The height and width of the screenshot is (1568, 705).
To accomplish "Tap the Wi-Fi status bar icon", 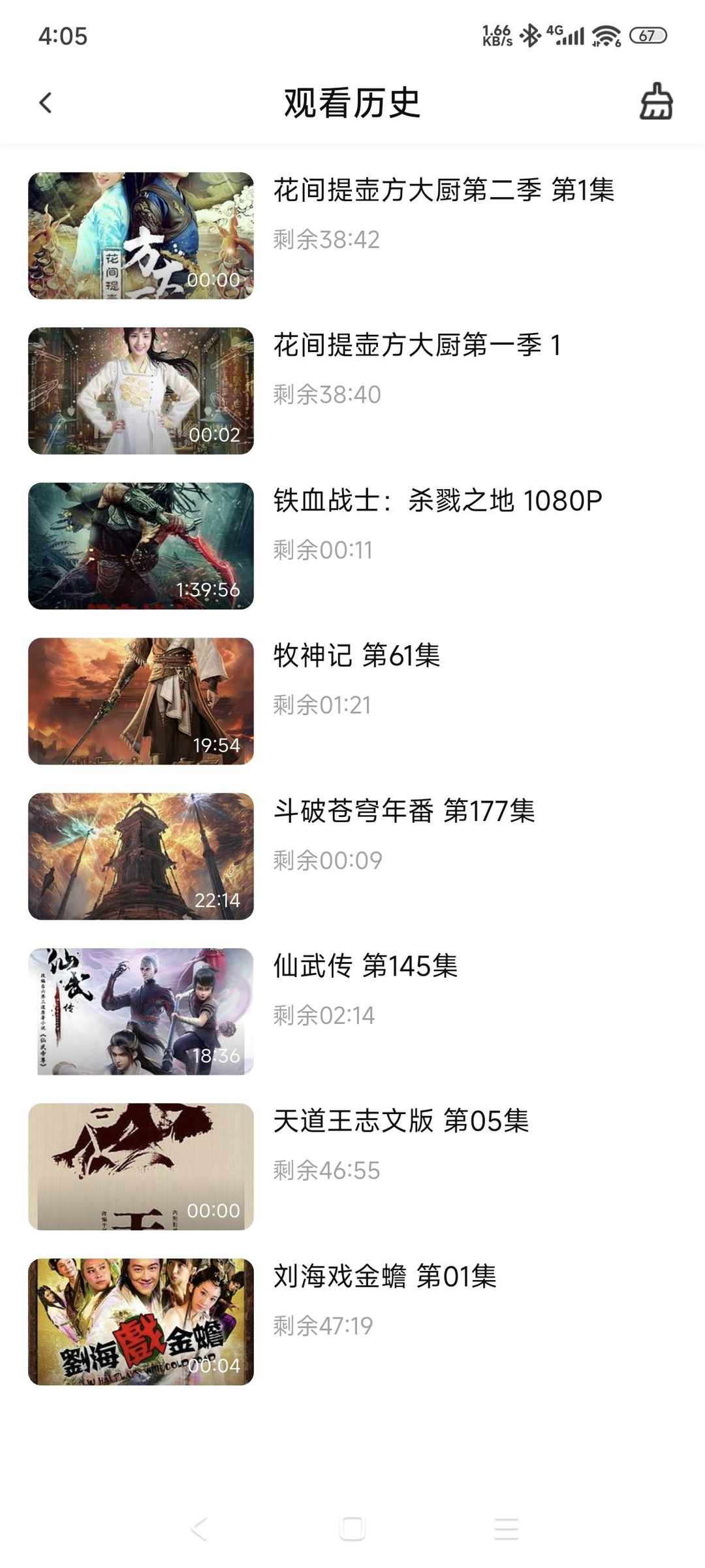I will [608, 37].
